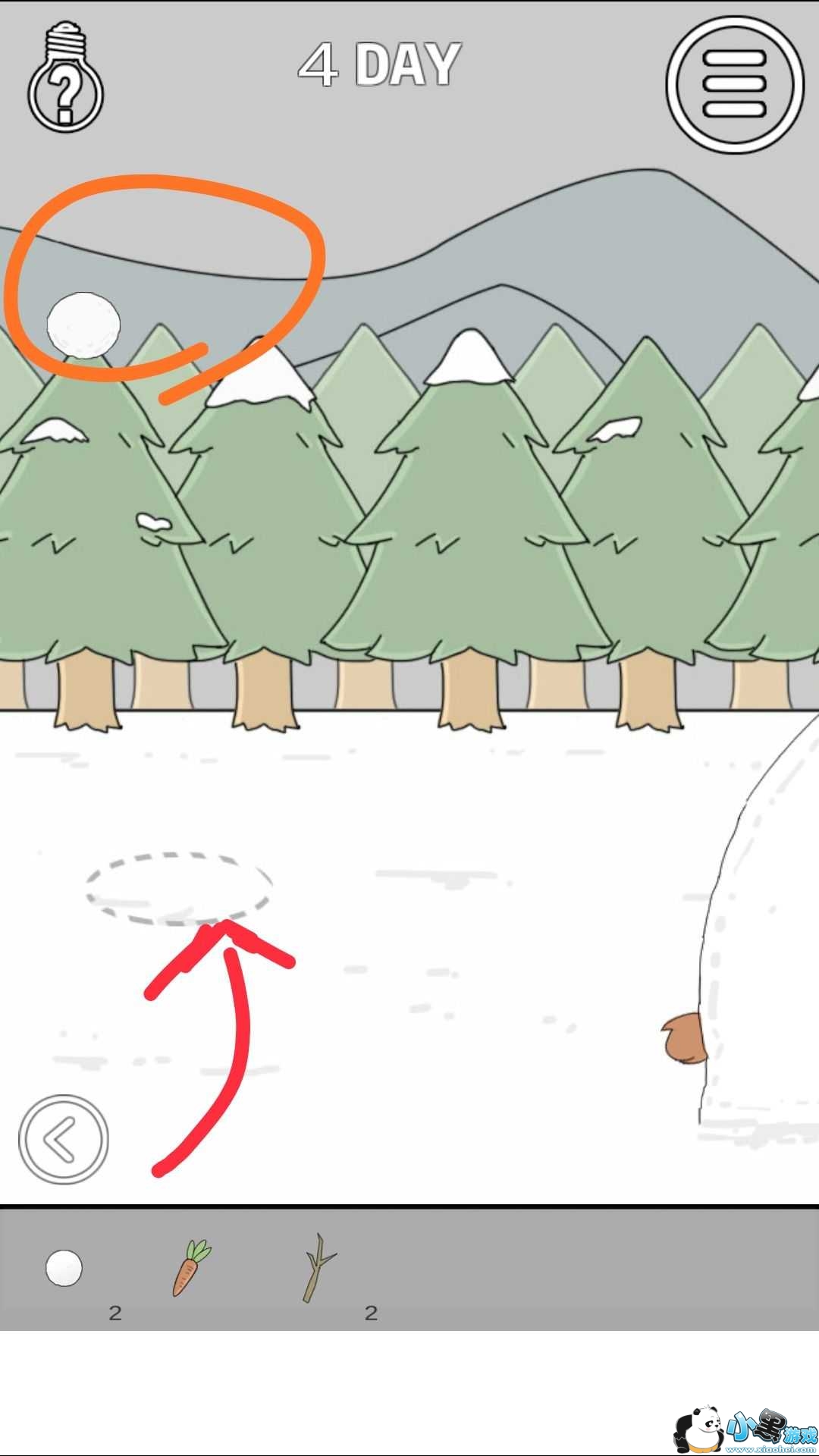This screenshot has width=819, height=1456.
Task: Select the twig in the inventory
Action: pyautogui.click(x=318, y=1268)
